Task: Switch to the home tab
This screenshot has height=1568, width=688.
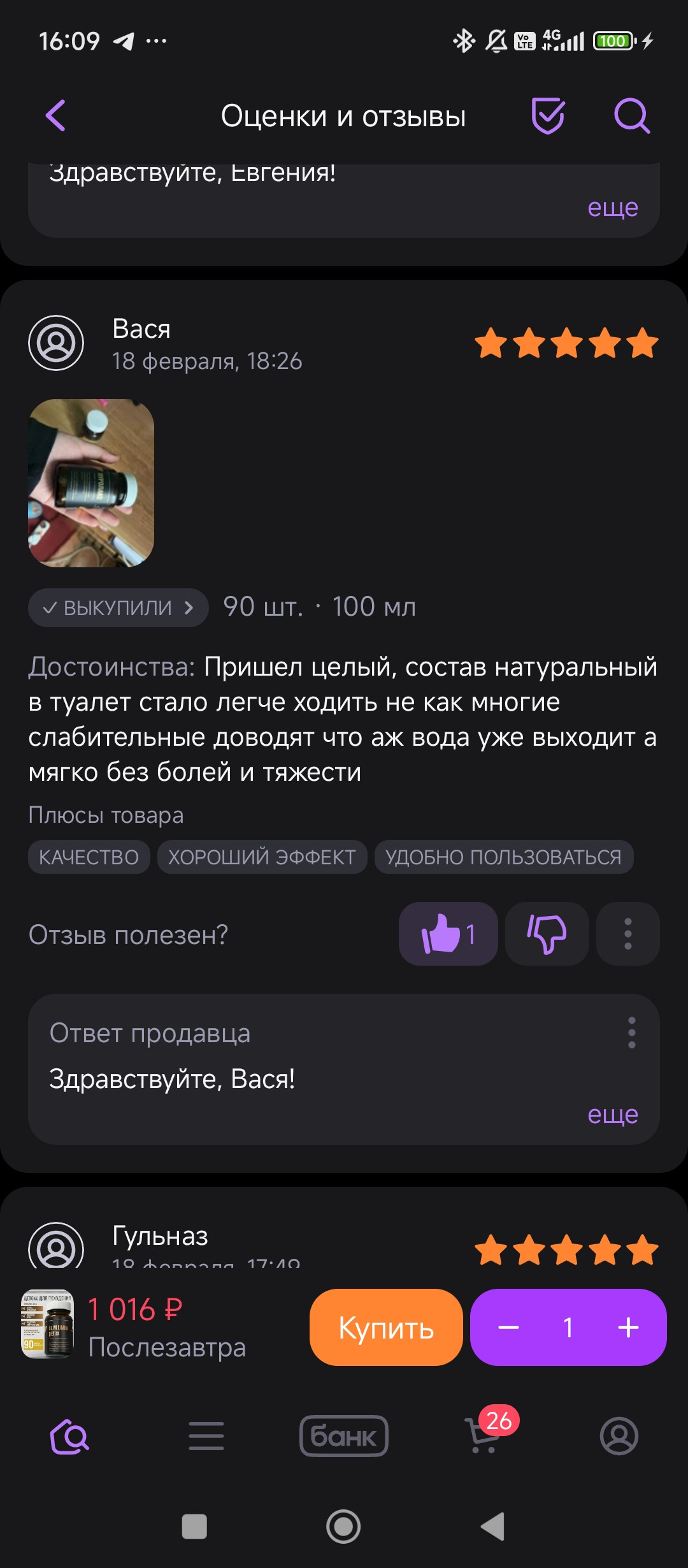Action: pos(70,1436)
